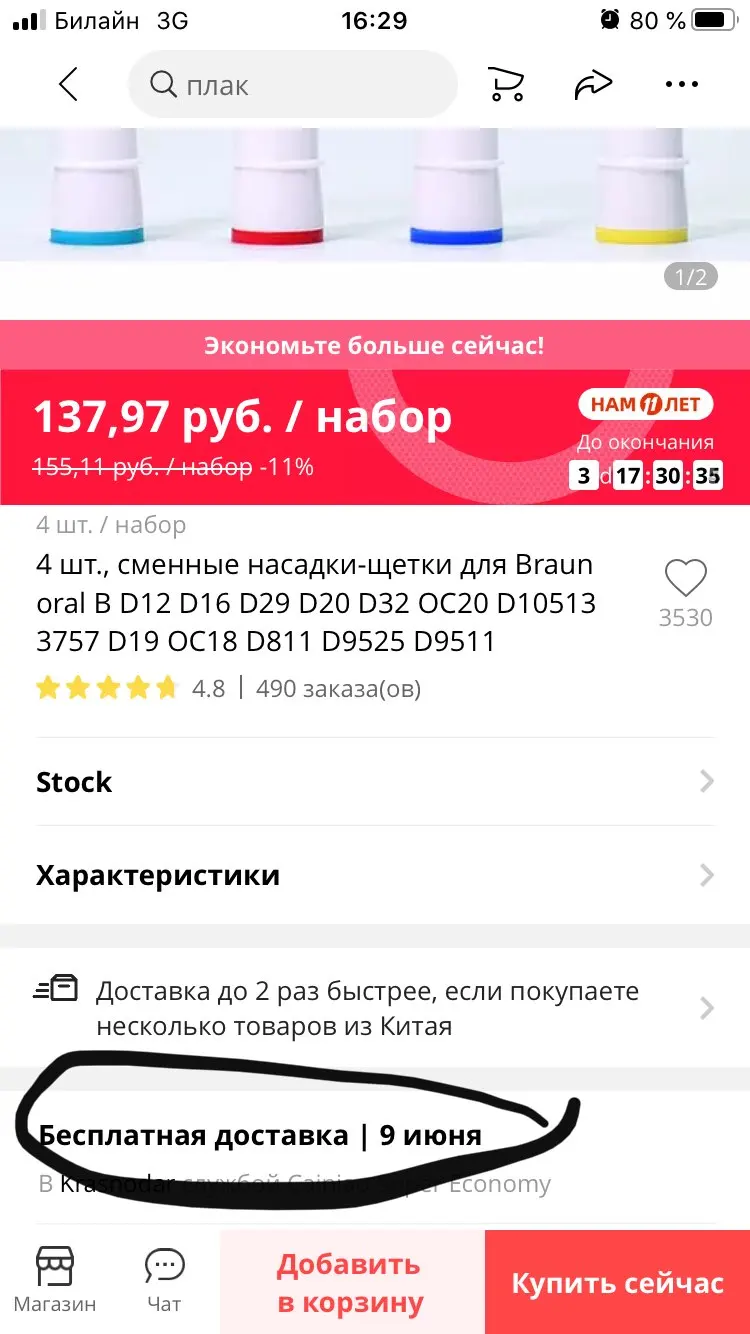Add product to wishlist with heart
The width and height of the screenshot is (750, 1334).
[685, 579]
